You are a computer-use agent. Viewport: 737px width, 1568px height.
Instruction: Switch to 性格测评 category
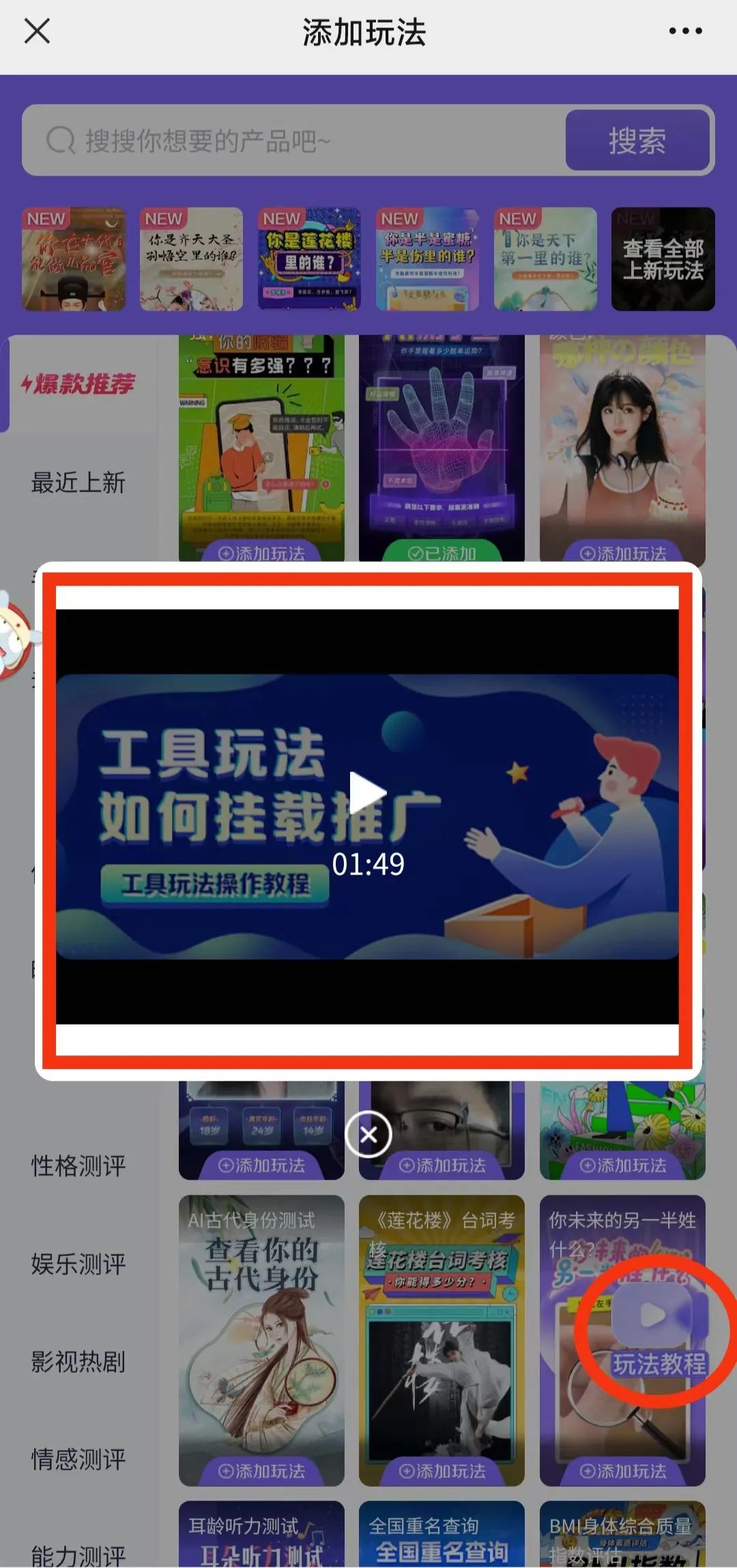coord(78,1165)
